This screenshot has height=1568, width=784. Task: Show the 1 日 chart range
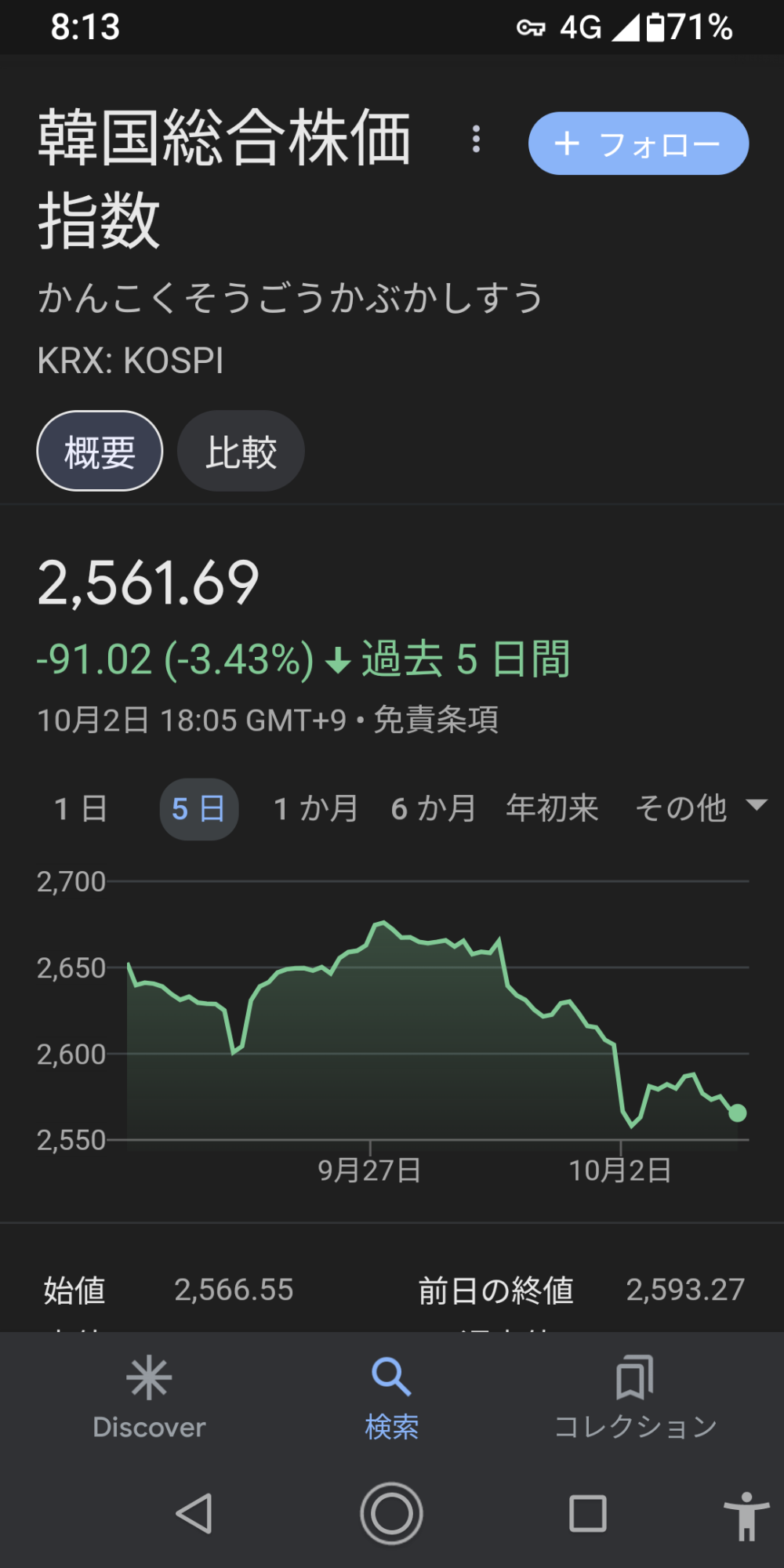[81, 808]
